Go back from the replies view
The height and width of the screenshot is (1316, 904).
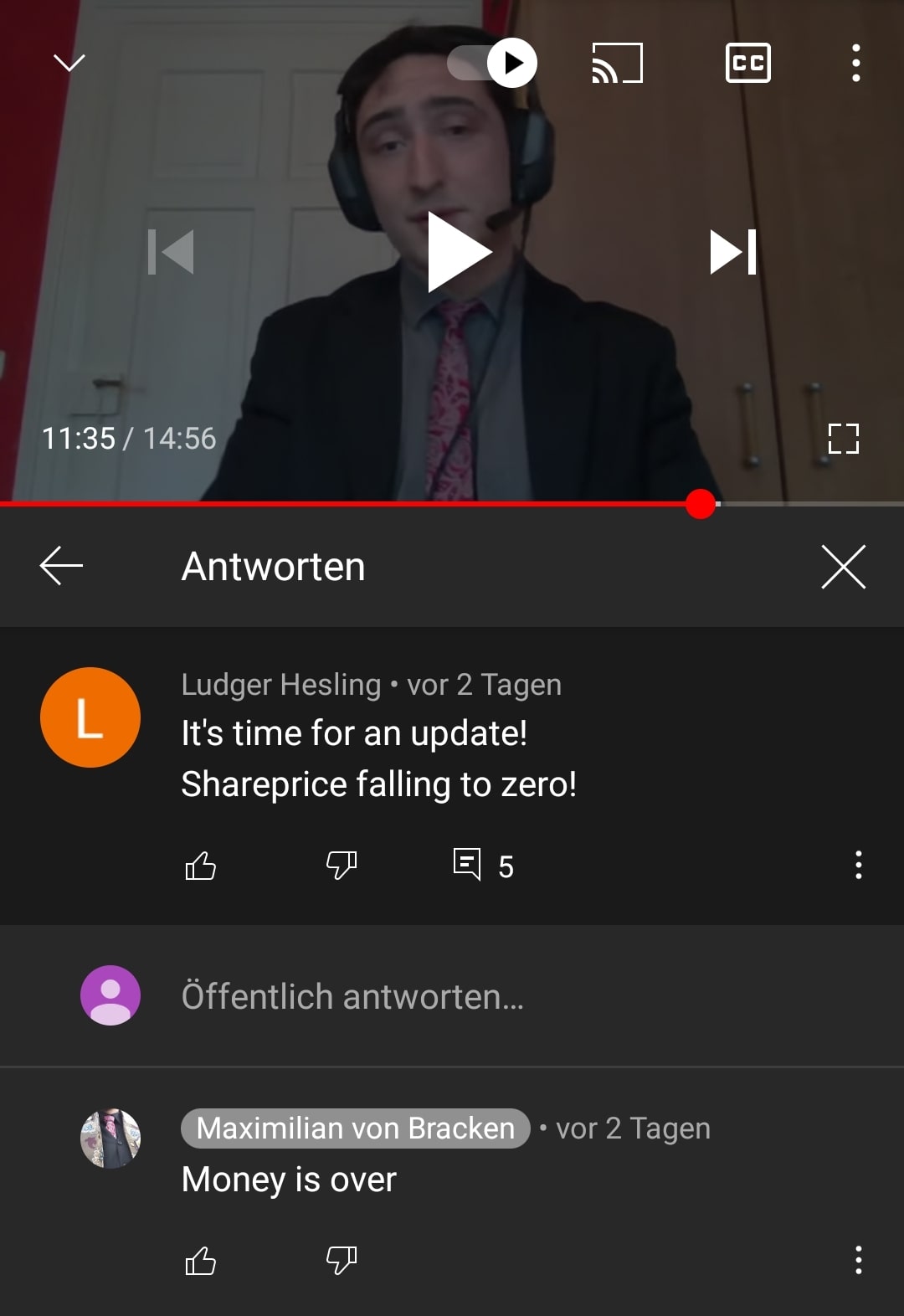pos(60,566)
